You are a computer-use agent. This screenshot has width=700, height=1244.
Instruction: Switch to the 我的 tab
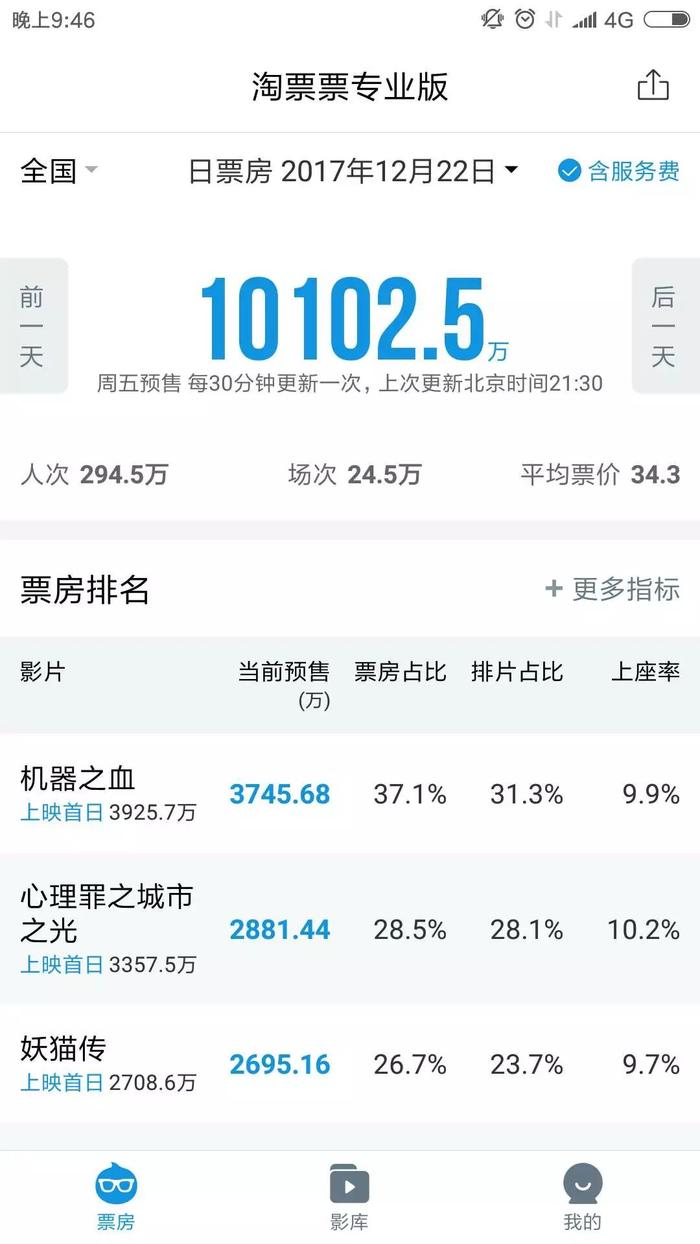[582, 1198]
